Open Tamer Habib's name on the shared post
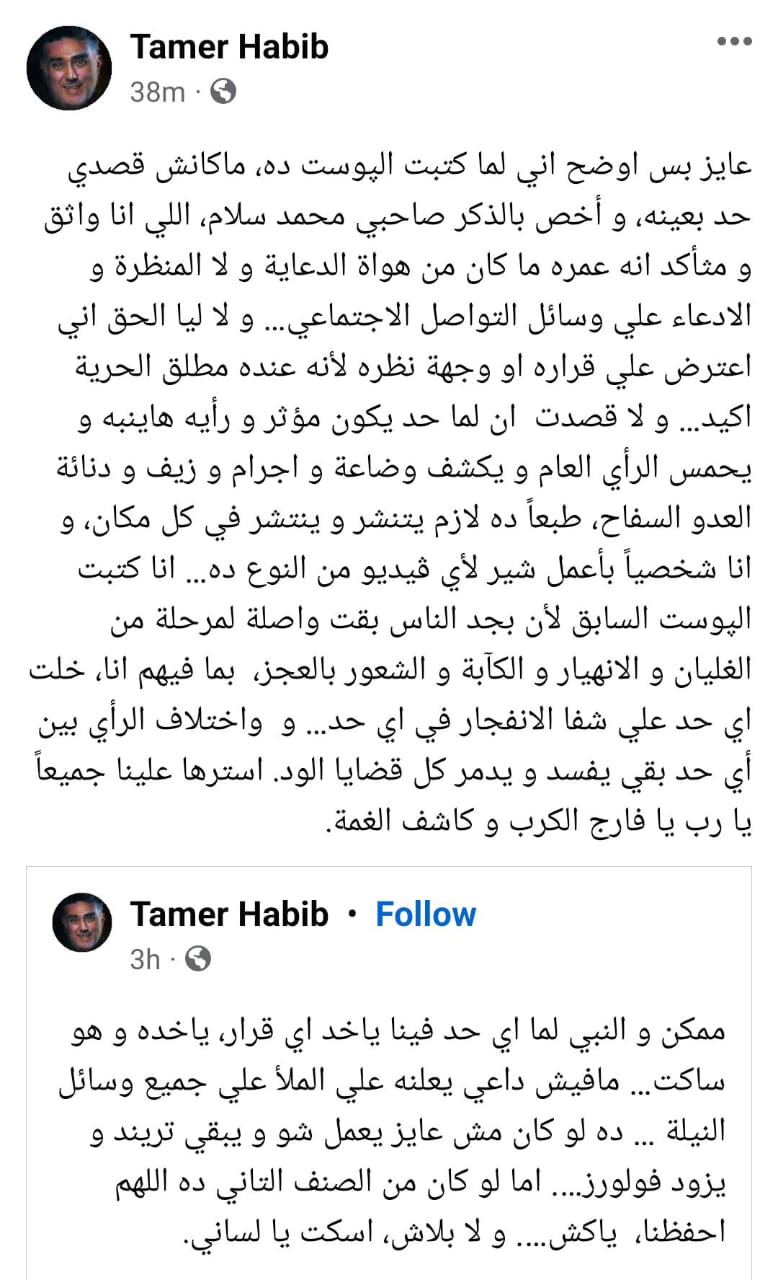The height and width of the screenshot is (1280, 778). [x=229, y=914]
